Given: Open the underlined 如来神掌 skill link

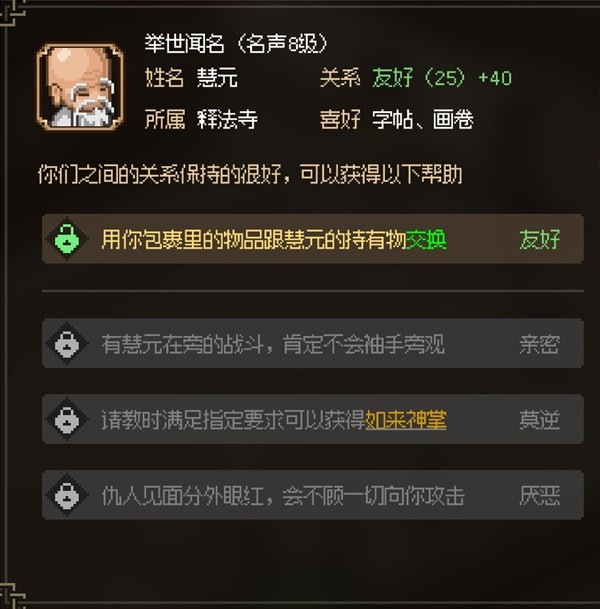Looking at the screenshot, I should pyautogui.click(x=406, y=420).
